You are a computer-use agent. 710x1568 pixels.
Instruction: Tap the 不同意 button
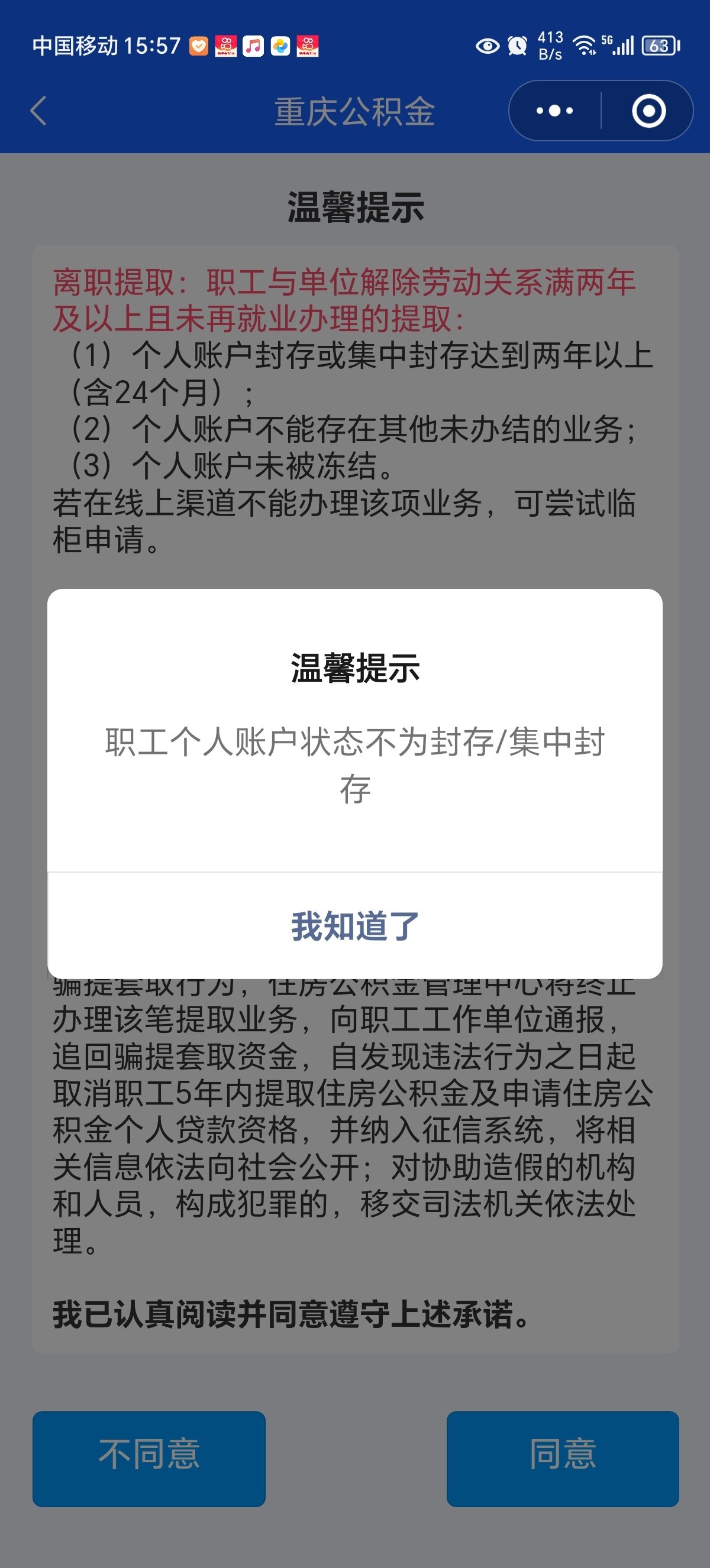(149, 1458)
